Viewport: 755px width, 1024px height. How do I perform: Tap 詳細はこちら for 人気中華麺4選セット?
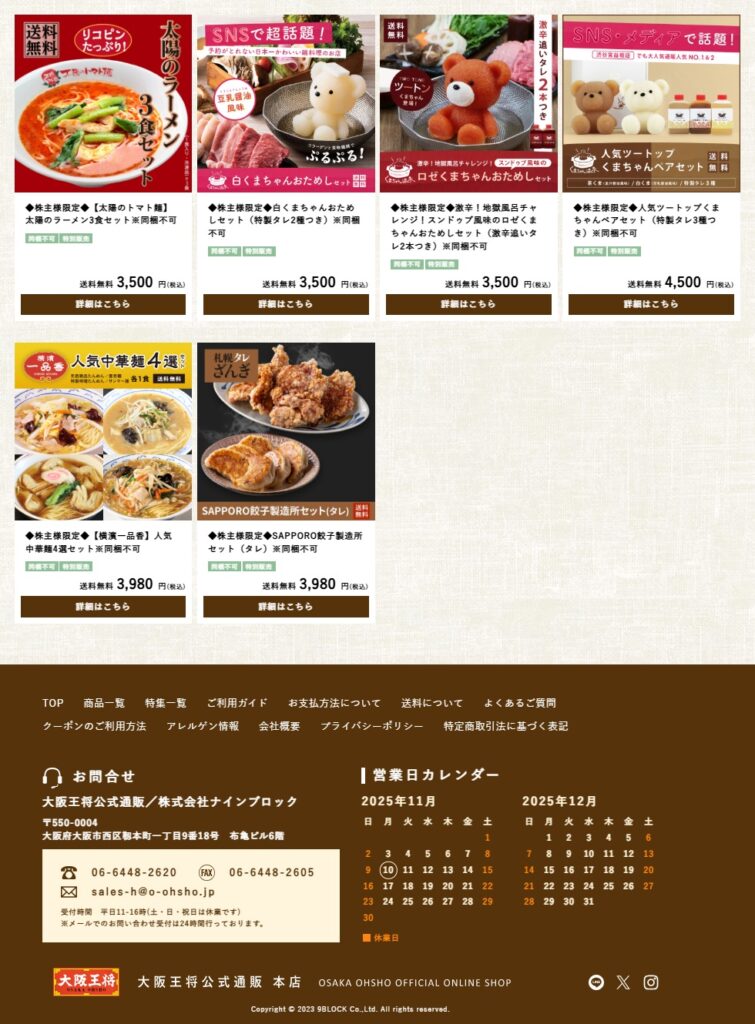103,606
